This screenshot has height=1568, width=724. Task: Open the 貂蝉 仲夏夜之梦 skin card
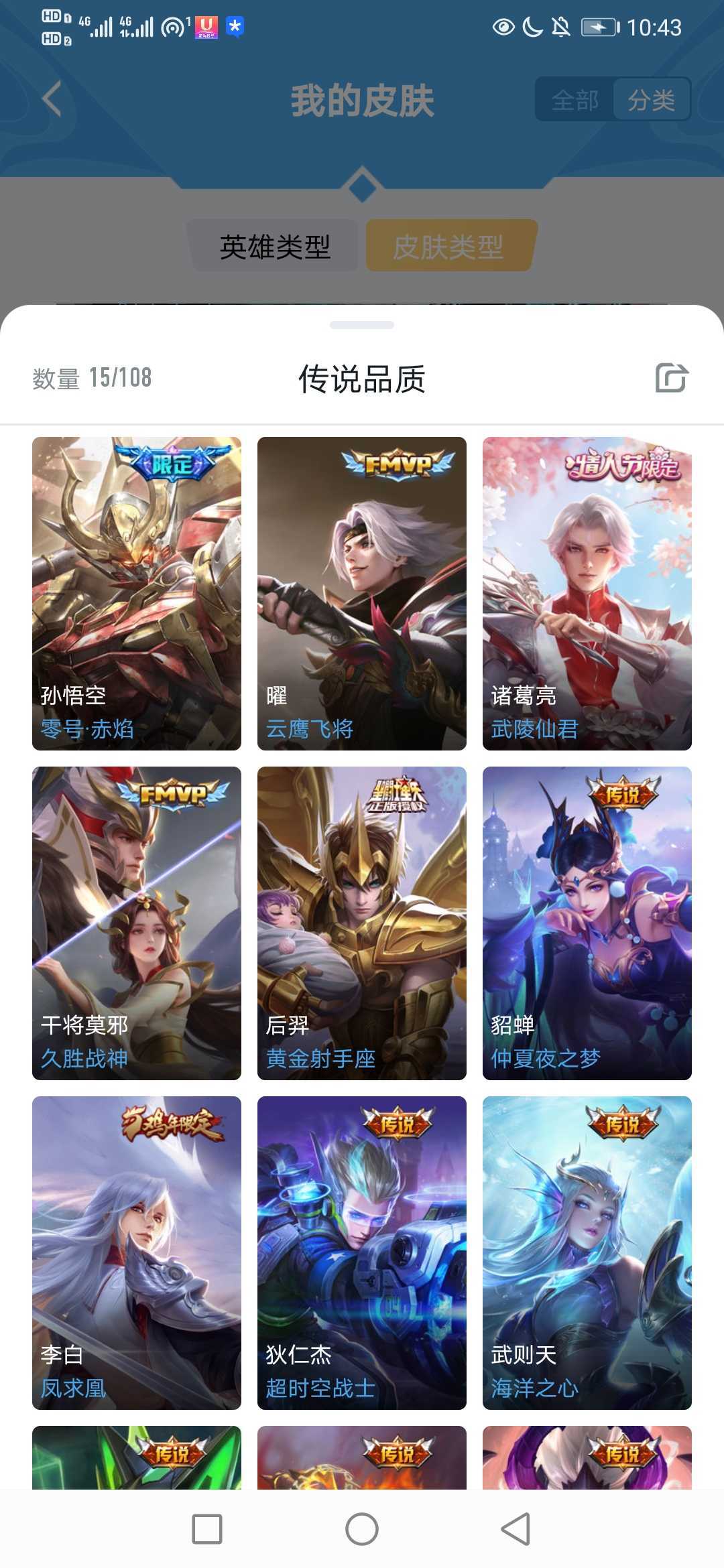pyautogui.click(x=587, y=923)
